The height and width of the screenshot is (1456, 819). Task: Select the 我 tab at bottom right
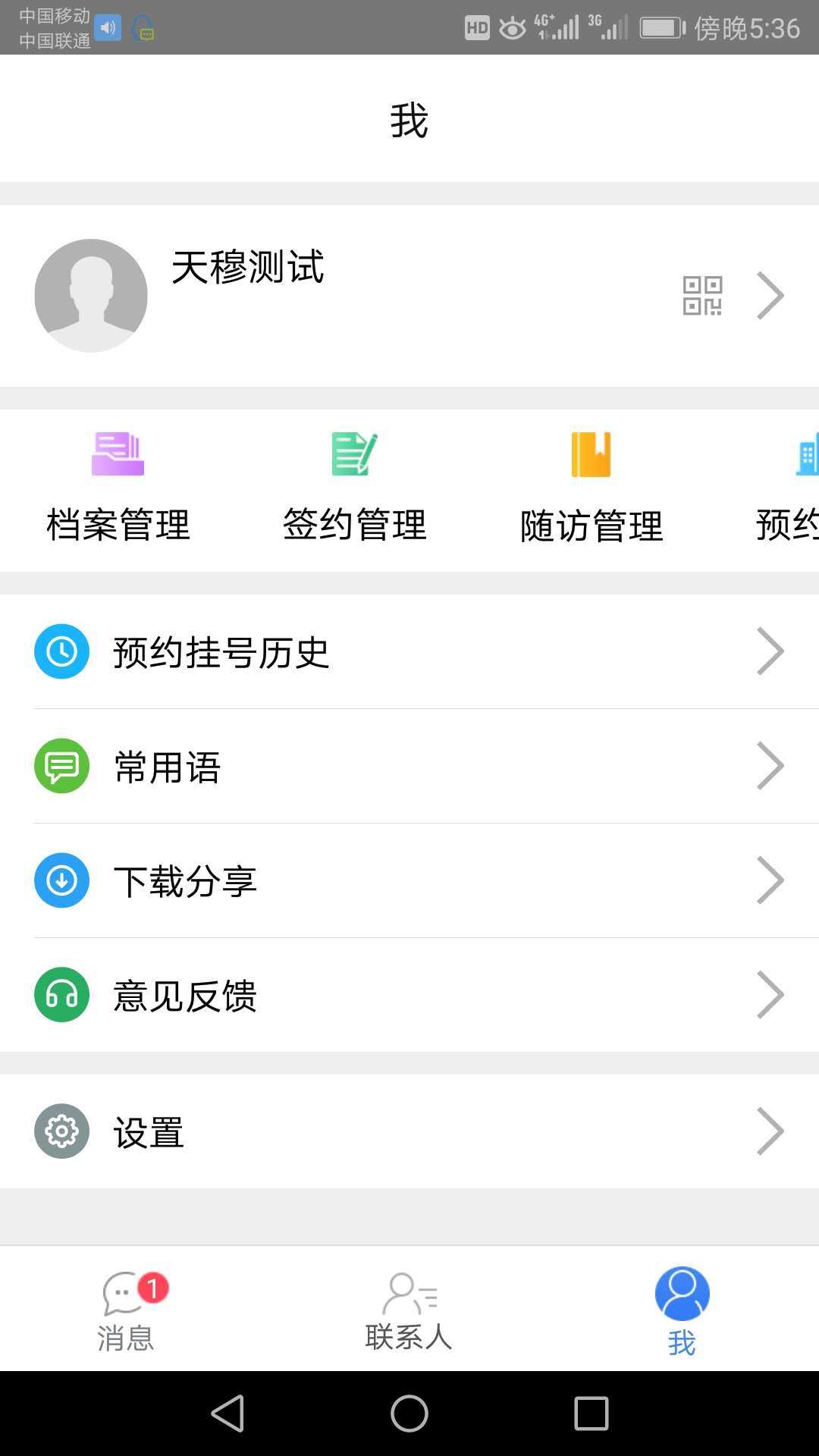[x=681, y=1312]
